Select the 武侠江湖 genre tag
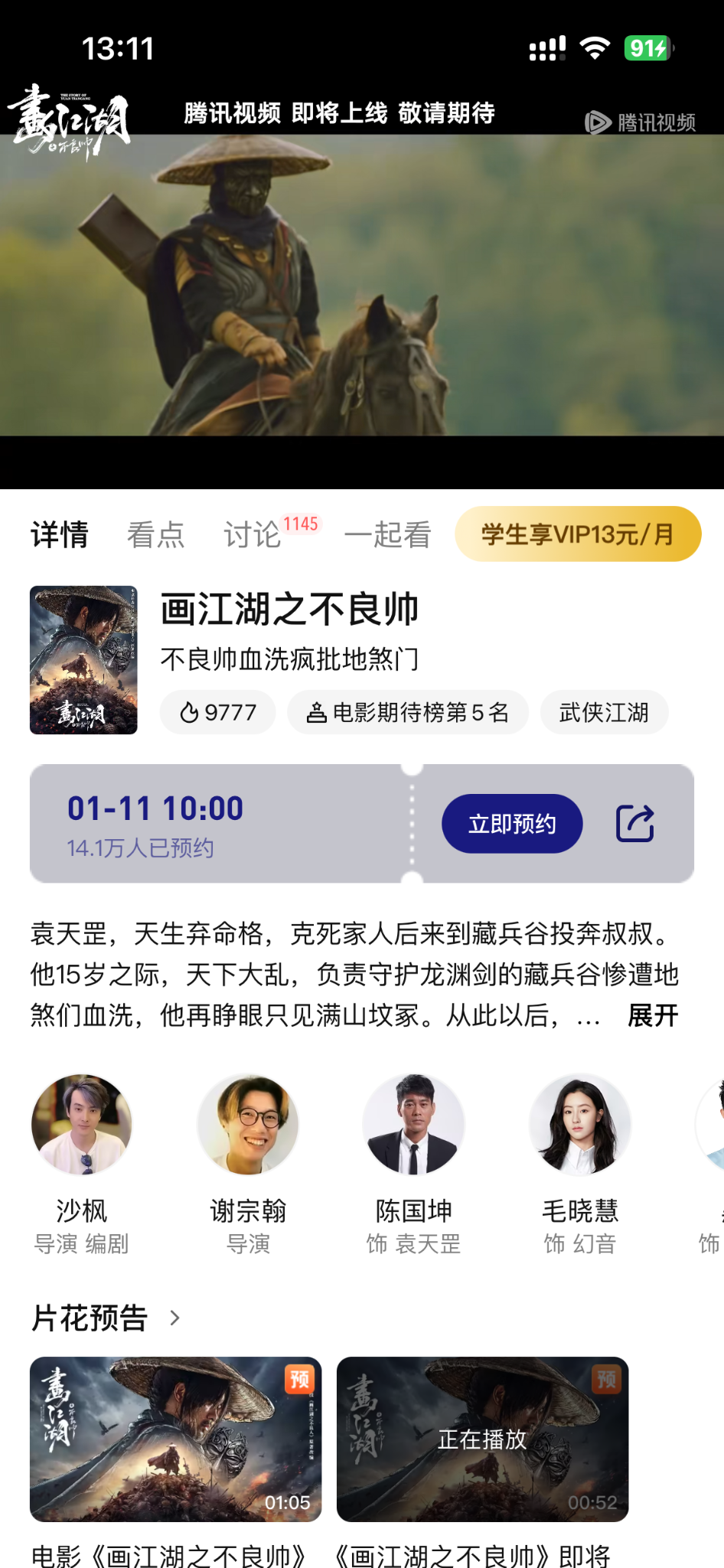Image resolution: width=724 pixels, height=1568 pixels. [604, 713]
